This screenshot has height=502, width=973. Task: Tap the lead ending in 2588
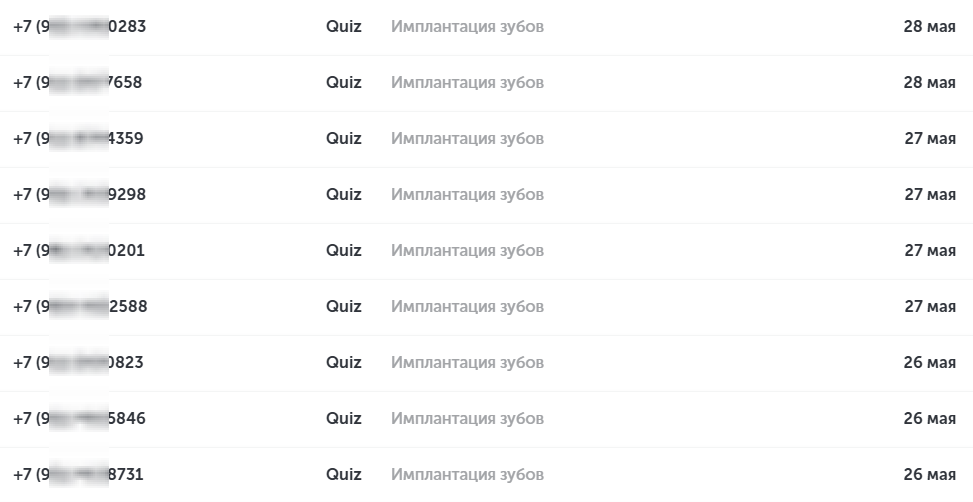coord(81,307)
